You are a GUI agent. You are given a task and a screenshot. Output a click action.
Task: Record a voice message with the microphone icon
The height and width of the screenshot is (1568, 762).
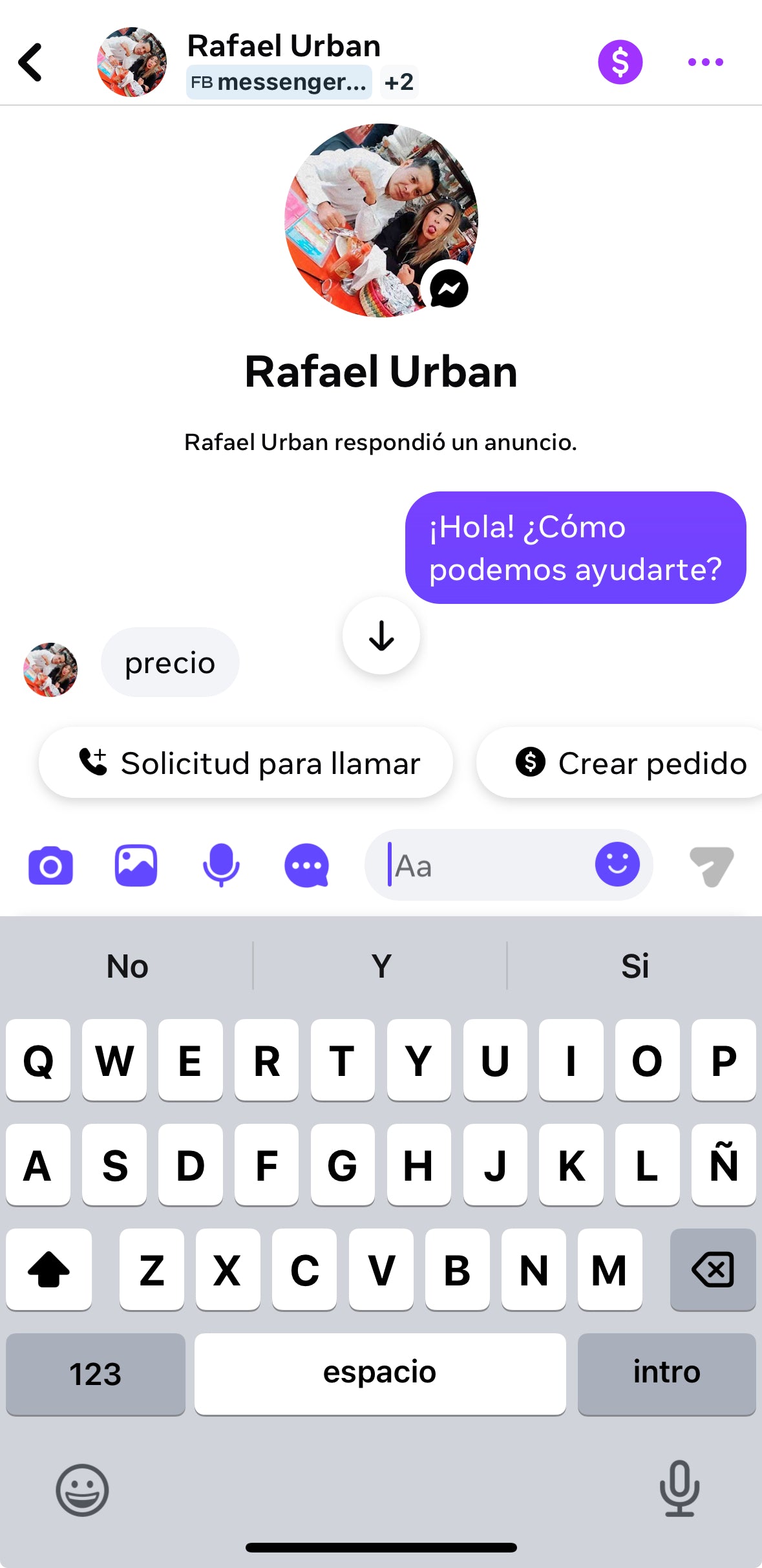coord(221,865)
